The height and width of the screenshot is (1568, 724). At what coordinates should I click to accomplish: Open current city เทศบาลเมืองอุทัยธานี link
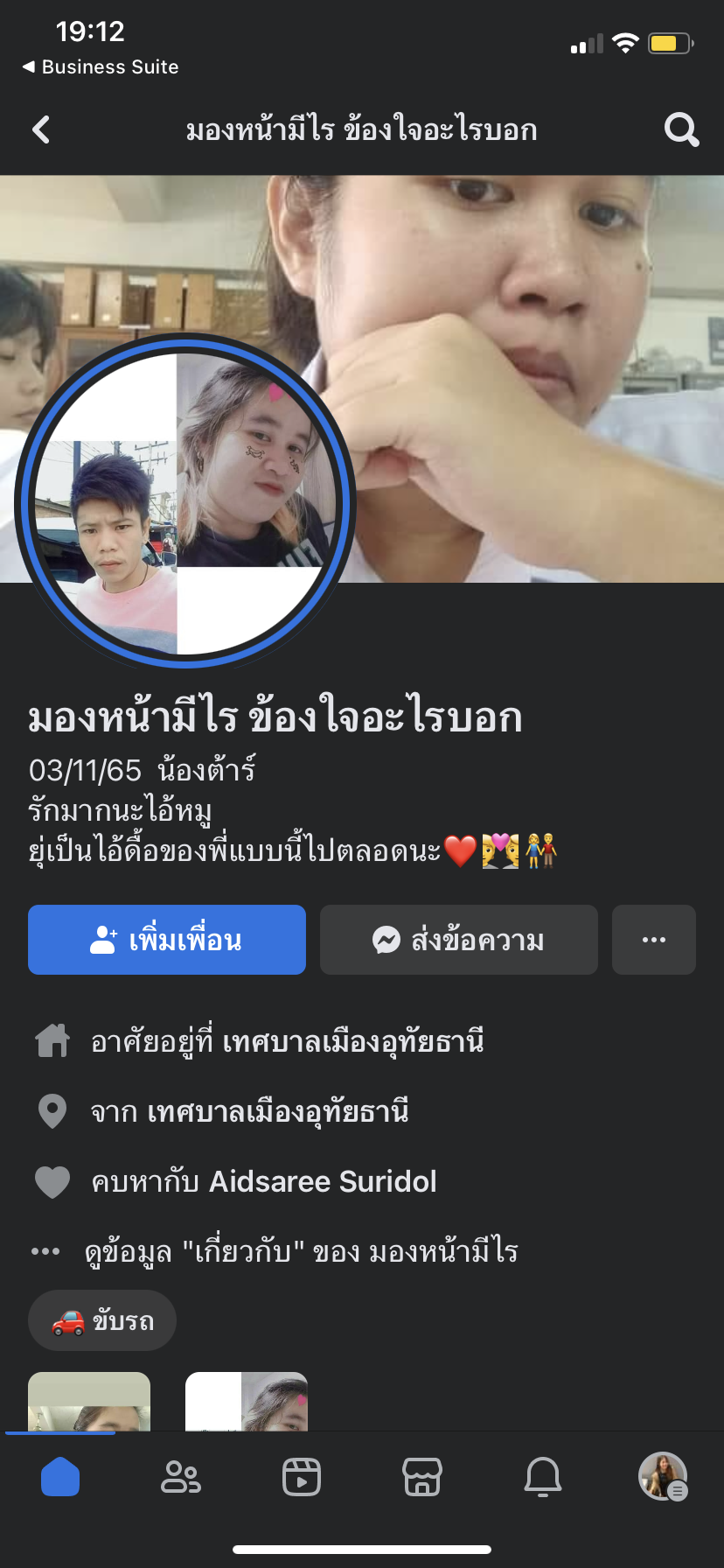coord(352,1042)
